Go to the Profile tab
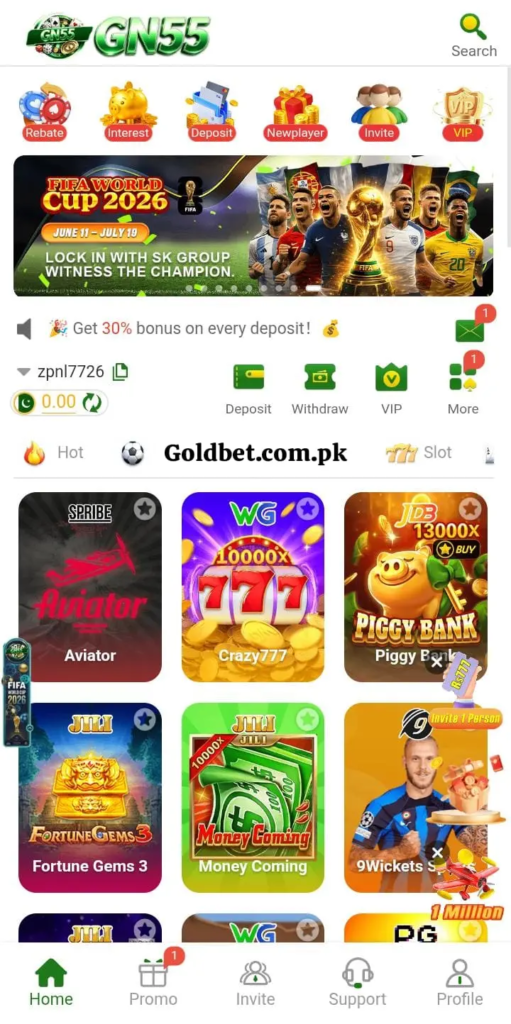The height and width of the screenshot is (1024, 511). click(x=460, y=983)
